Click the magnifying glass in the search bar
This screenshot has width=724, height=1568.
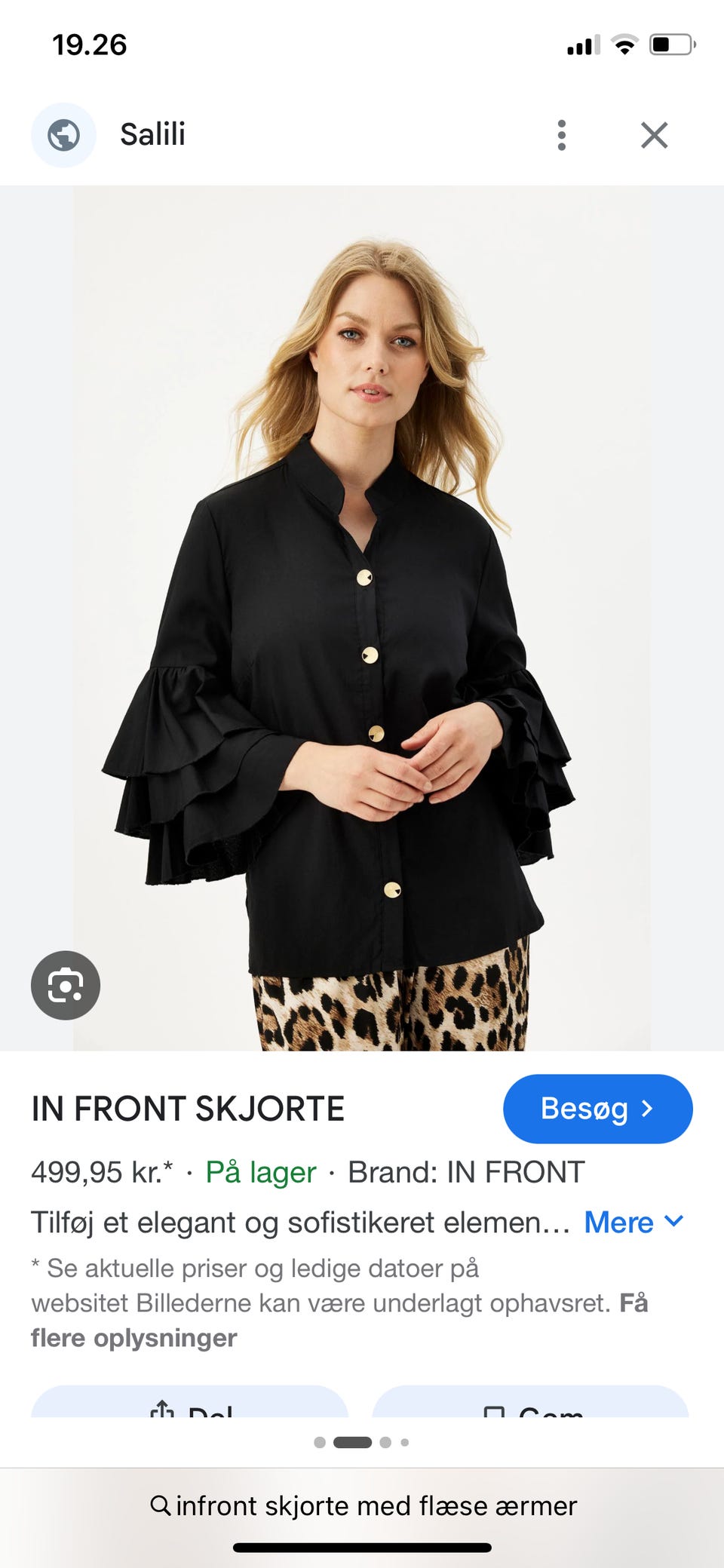[161, 1505]
